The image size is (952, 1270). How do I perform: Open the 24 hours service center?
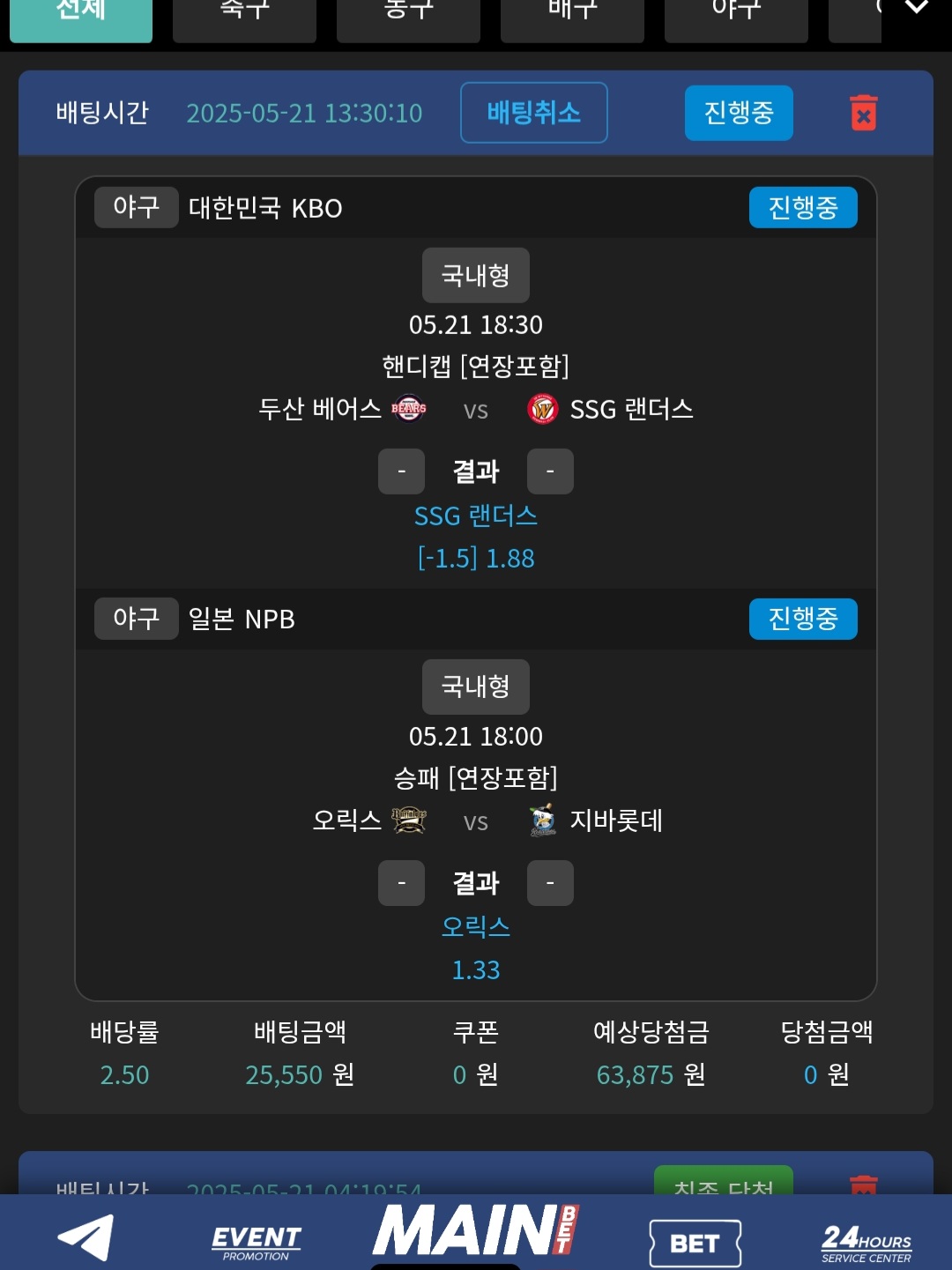(866, 1243)
